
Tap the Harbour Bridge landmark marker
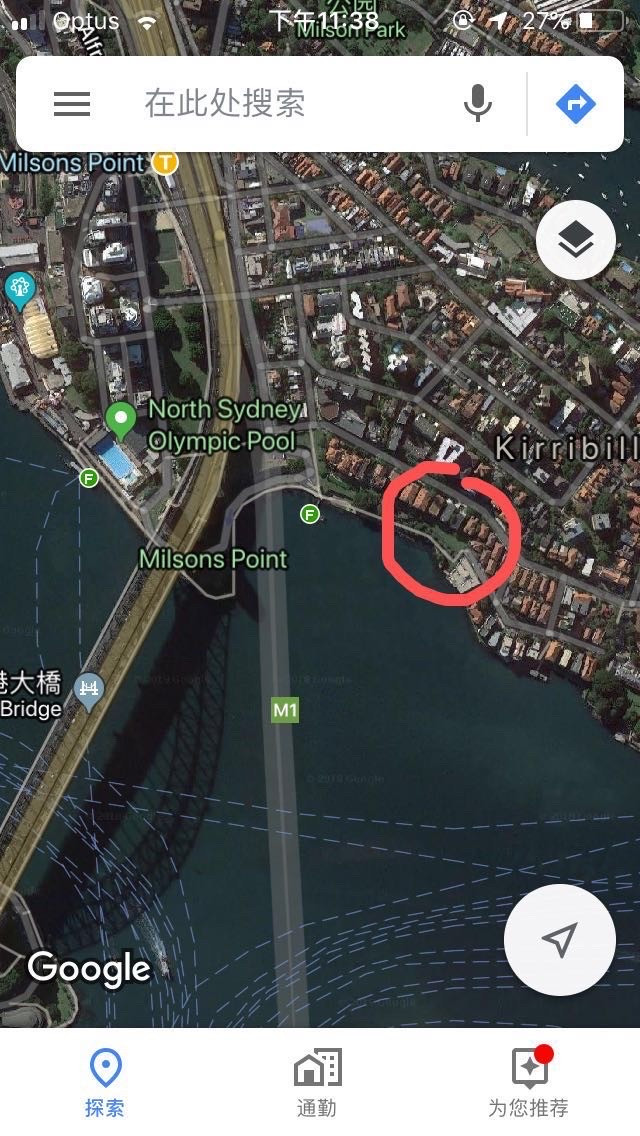[89, 692]
